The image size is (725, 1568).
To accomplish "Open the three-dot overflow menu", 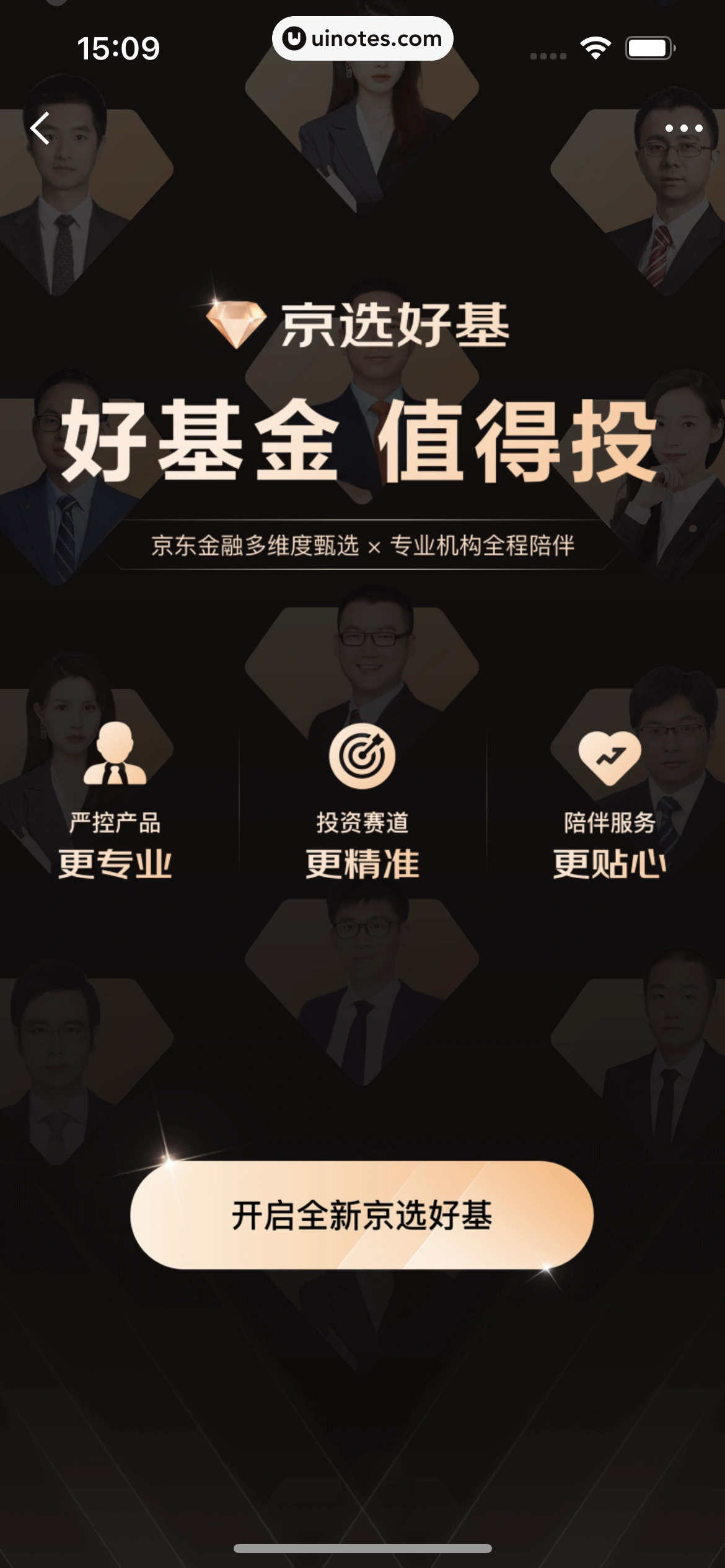I will point(683,128).
